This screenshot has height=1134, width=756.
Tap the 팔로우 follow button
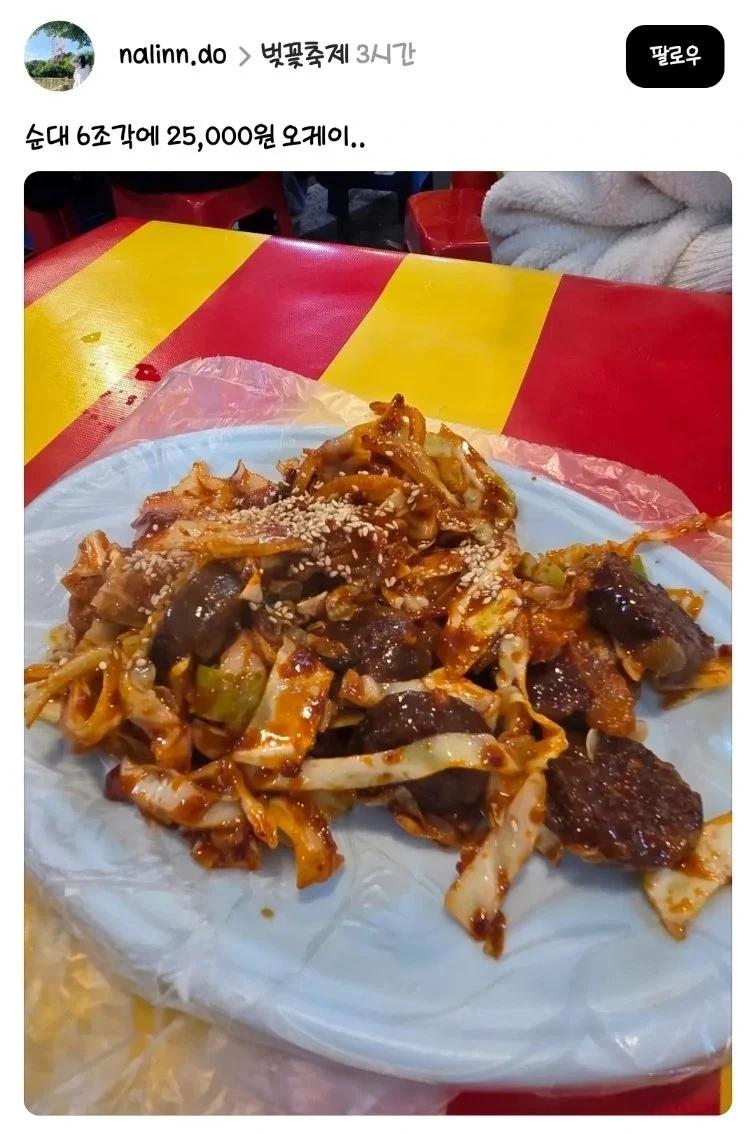(x=674, y=56)
